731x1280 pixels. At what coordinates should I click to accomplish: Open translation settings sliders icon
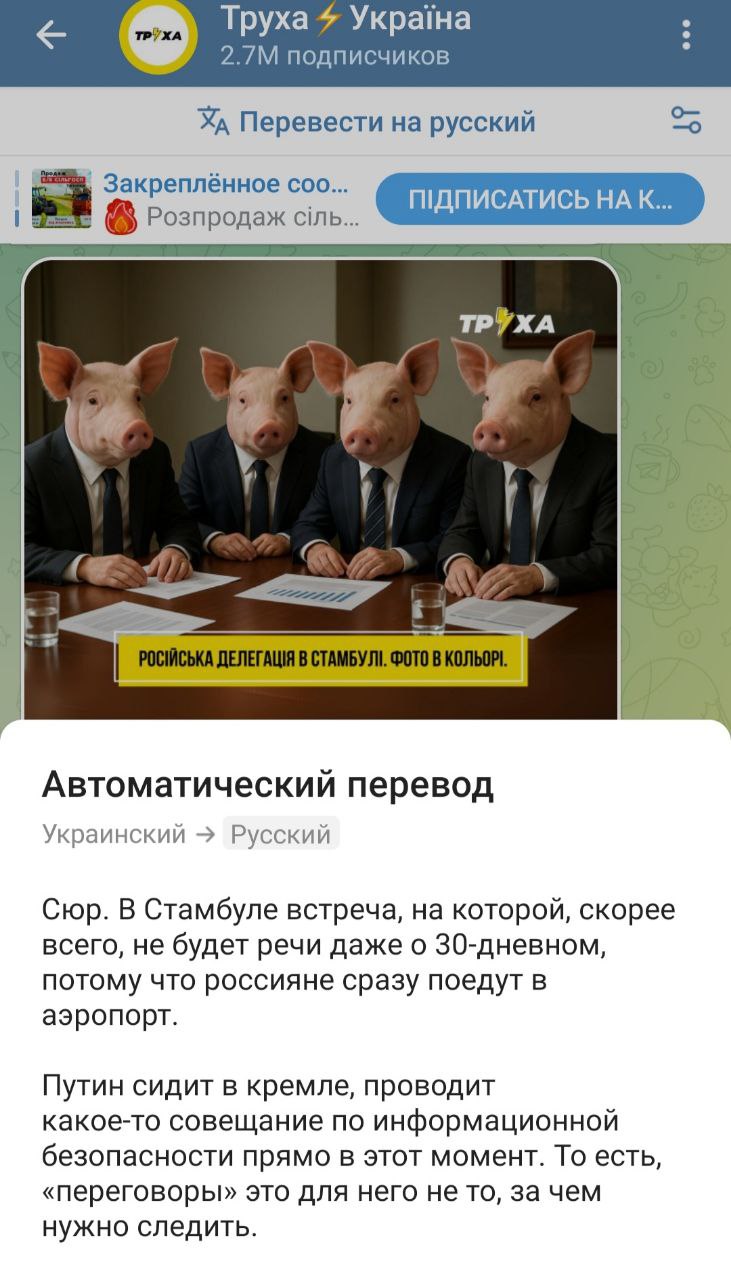coord(686,122)
